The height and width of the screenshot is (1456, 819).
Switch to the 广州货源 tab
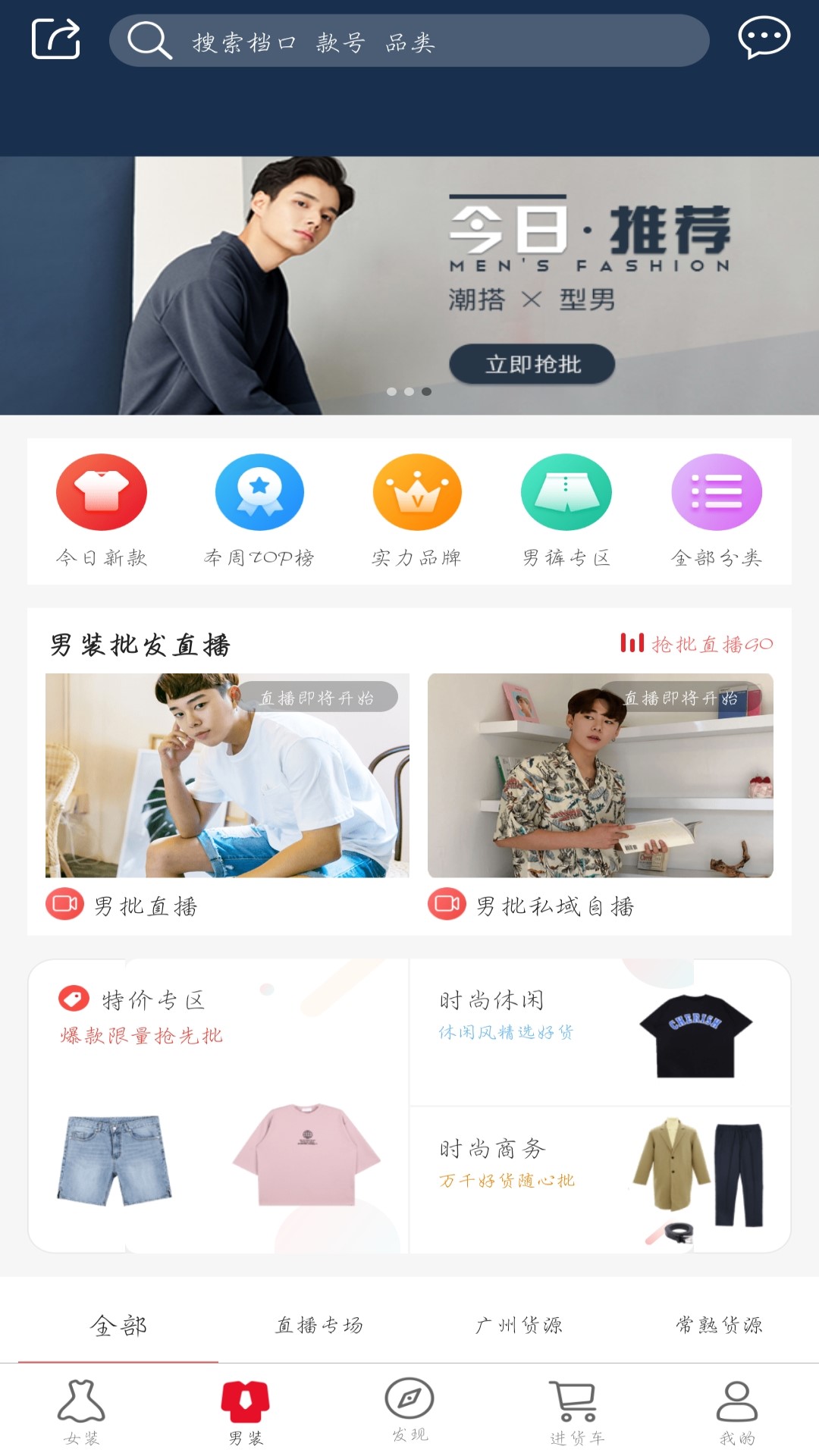pos(519,1326)
